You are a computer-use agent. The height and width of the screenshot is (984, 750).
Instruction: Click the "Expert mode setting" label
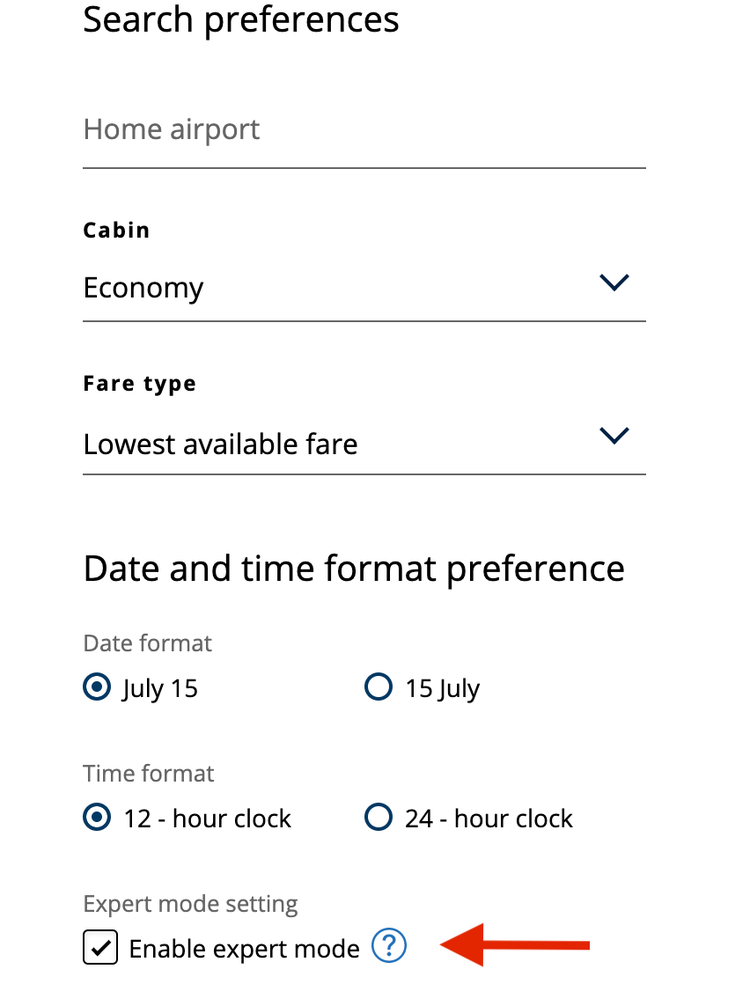click(190, 903)
